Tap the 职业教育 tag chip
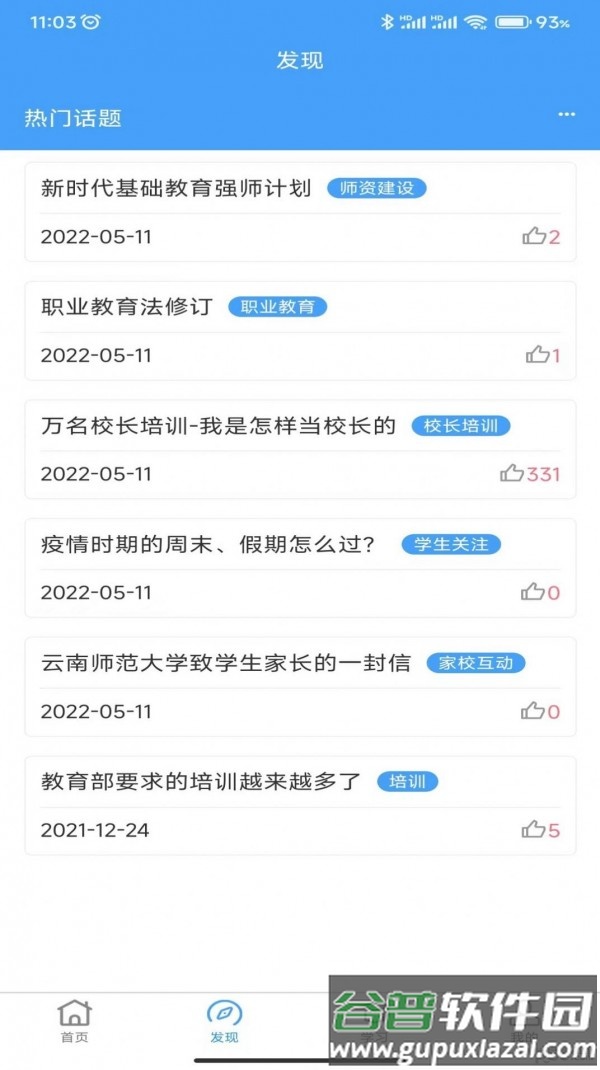Image resolution: width=600 pixels, height=1070 pixels. pyautogui.click(x=277, y=307)
